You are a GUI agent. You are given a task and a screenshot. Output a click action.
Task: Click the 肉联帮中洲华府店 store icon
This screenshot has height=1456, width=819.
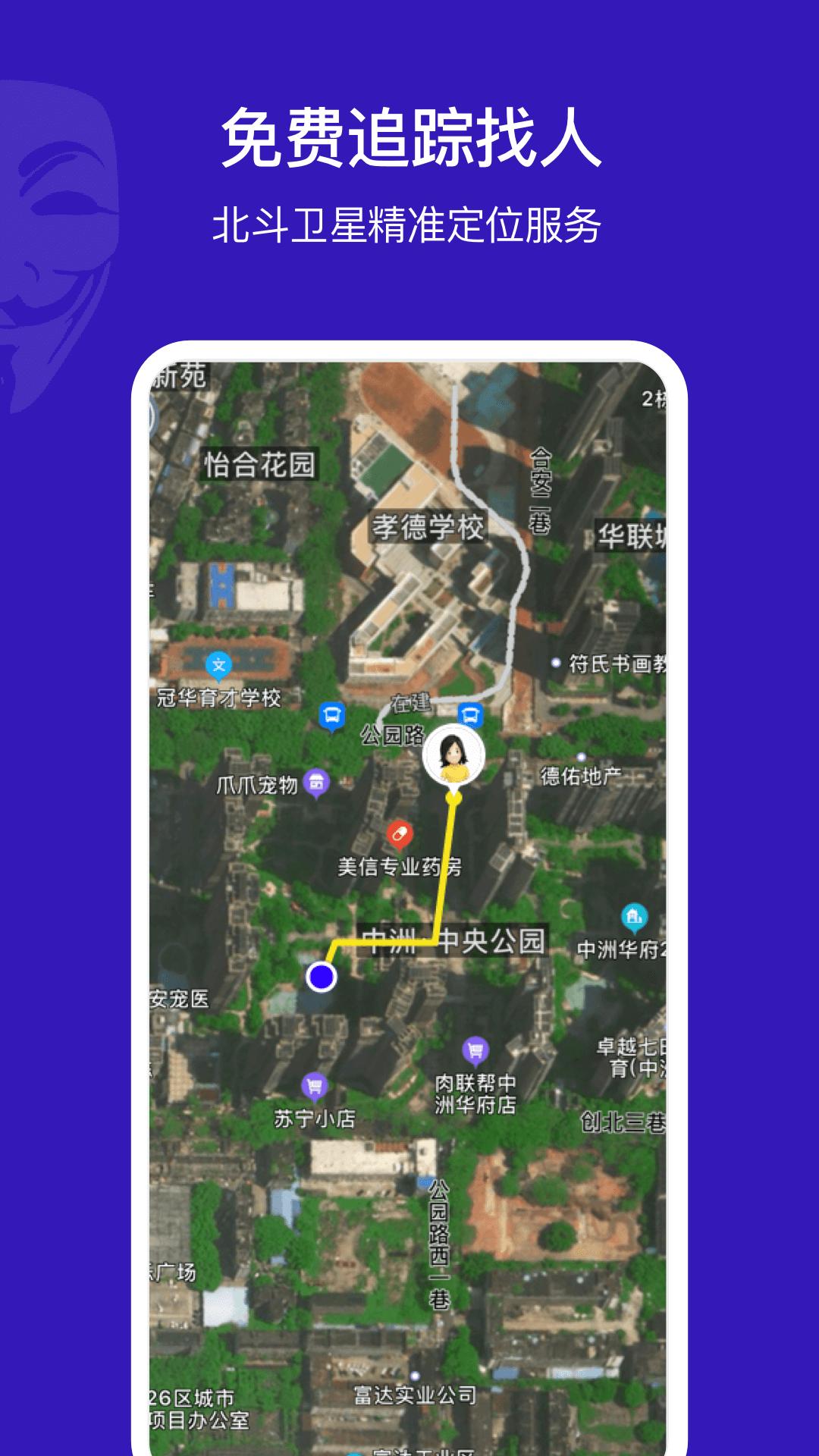point(474,1048)
